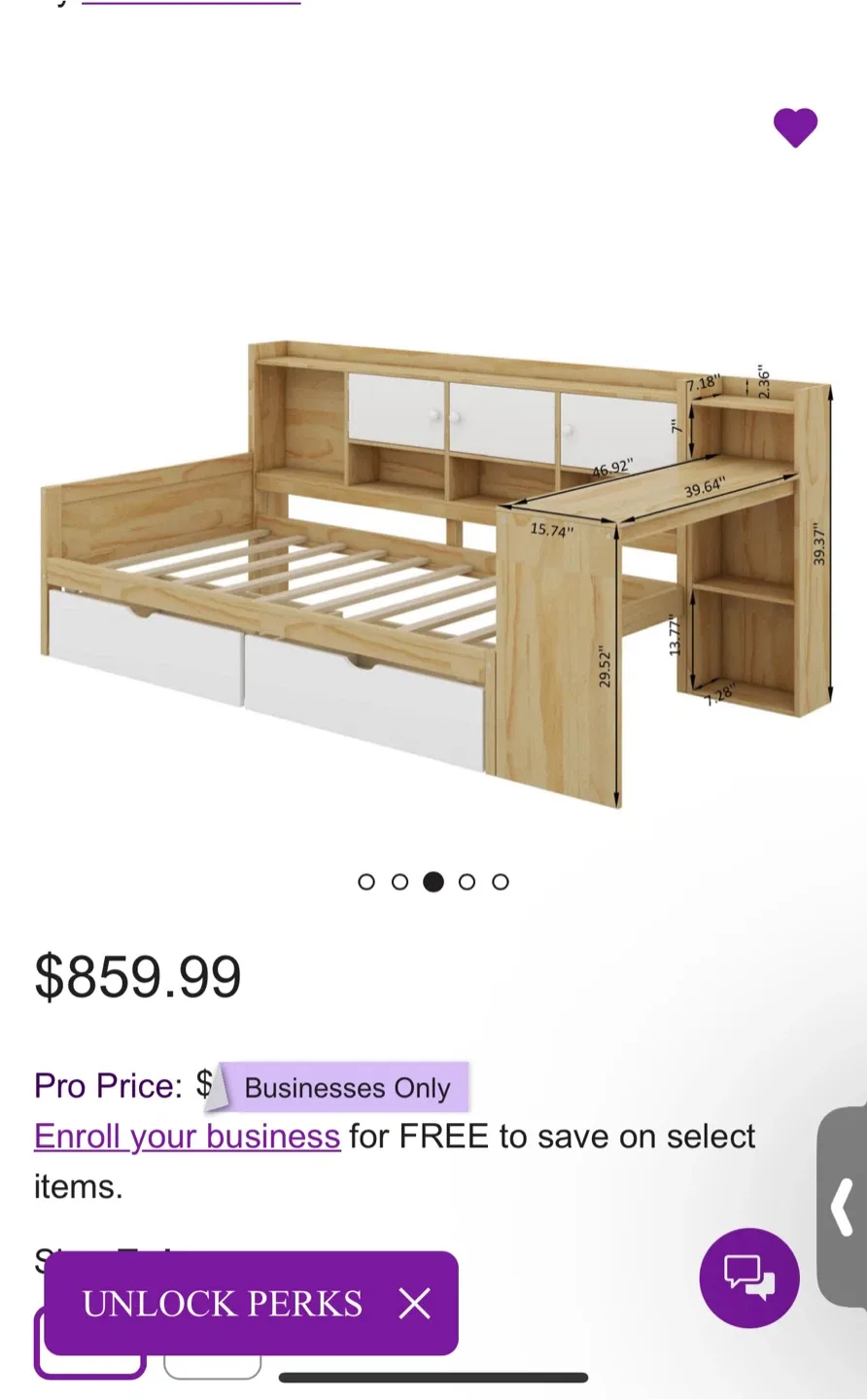Image resolution: width=867 pixels, height=1400 pixels.
Task: Select the first carousel dot
Action: [365, 882]
